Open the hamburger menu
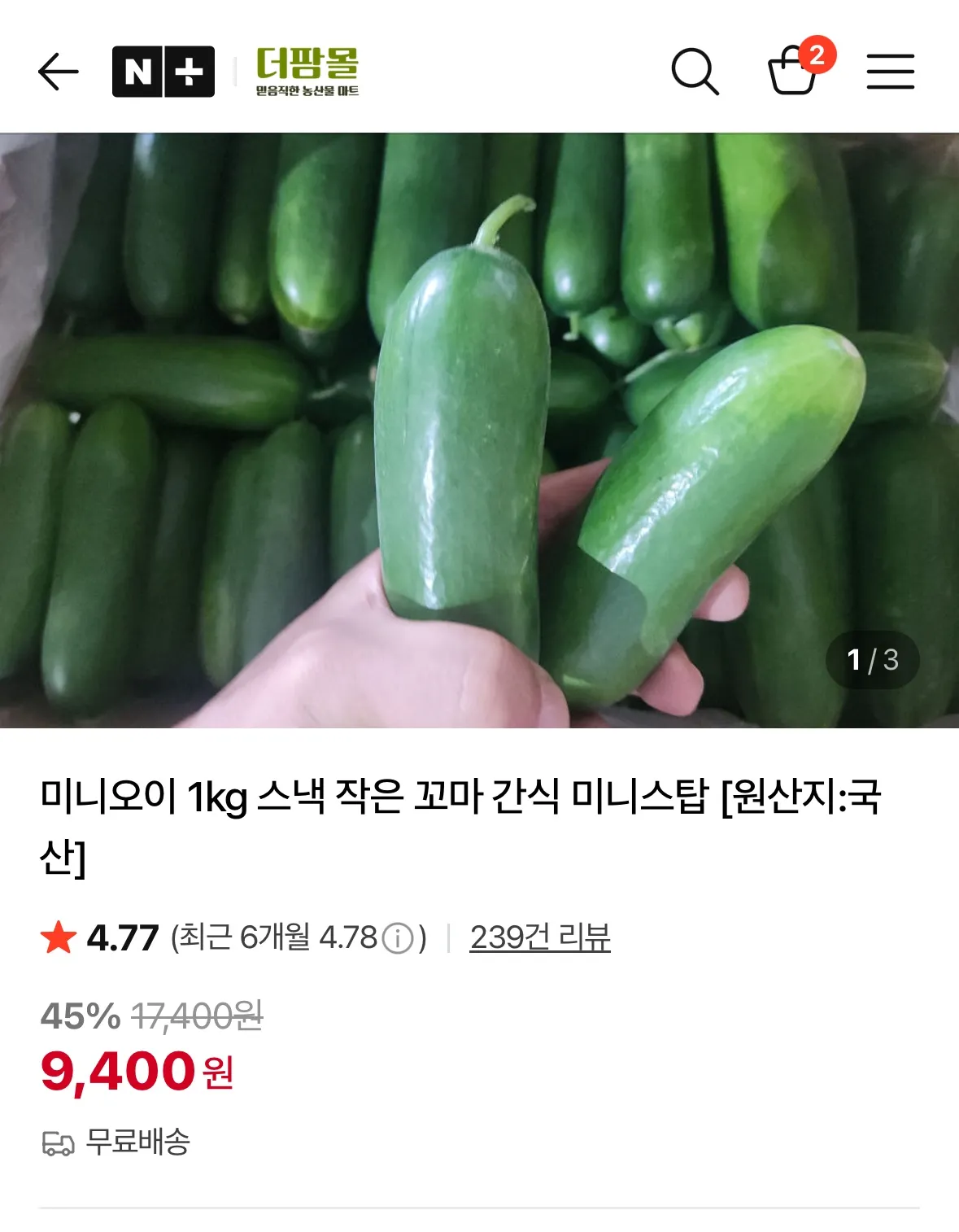This screenshot has width=959, height=1232. 890,72
